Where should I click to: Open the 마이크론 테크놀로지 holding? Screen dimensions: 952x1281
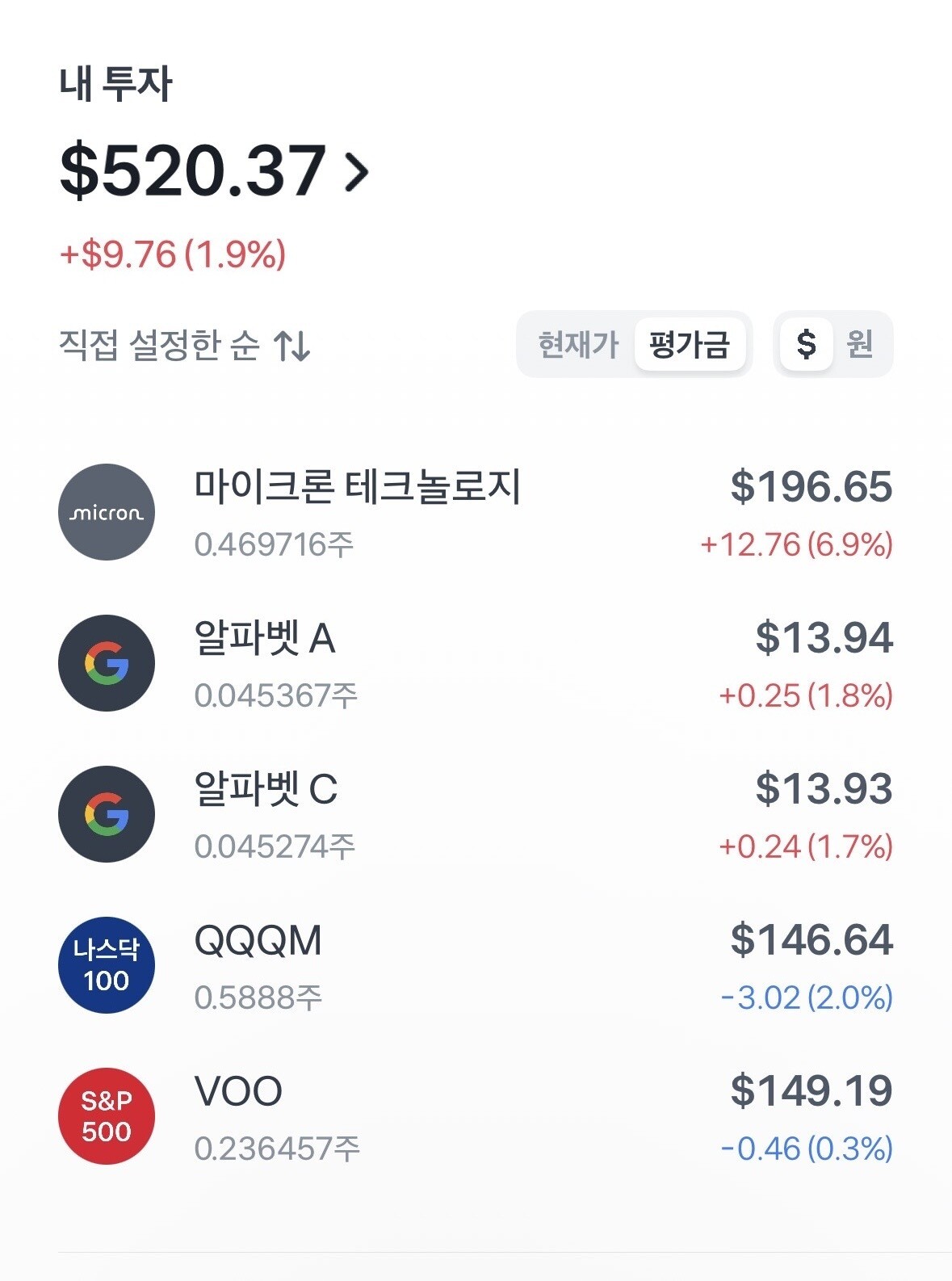[x=475, y=512]
